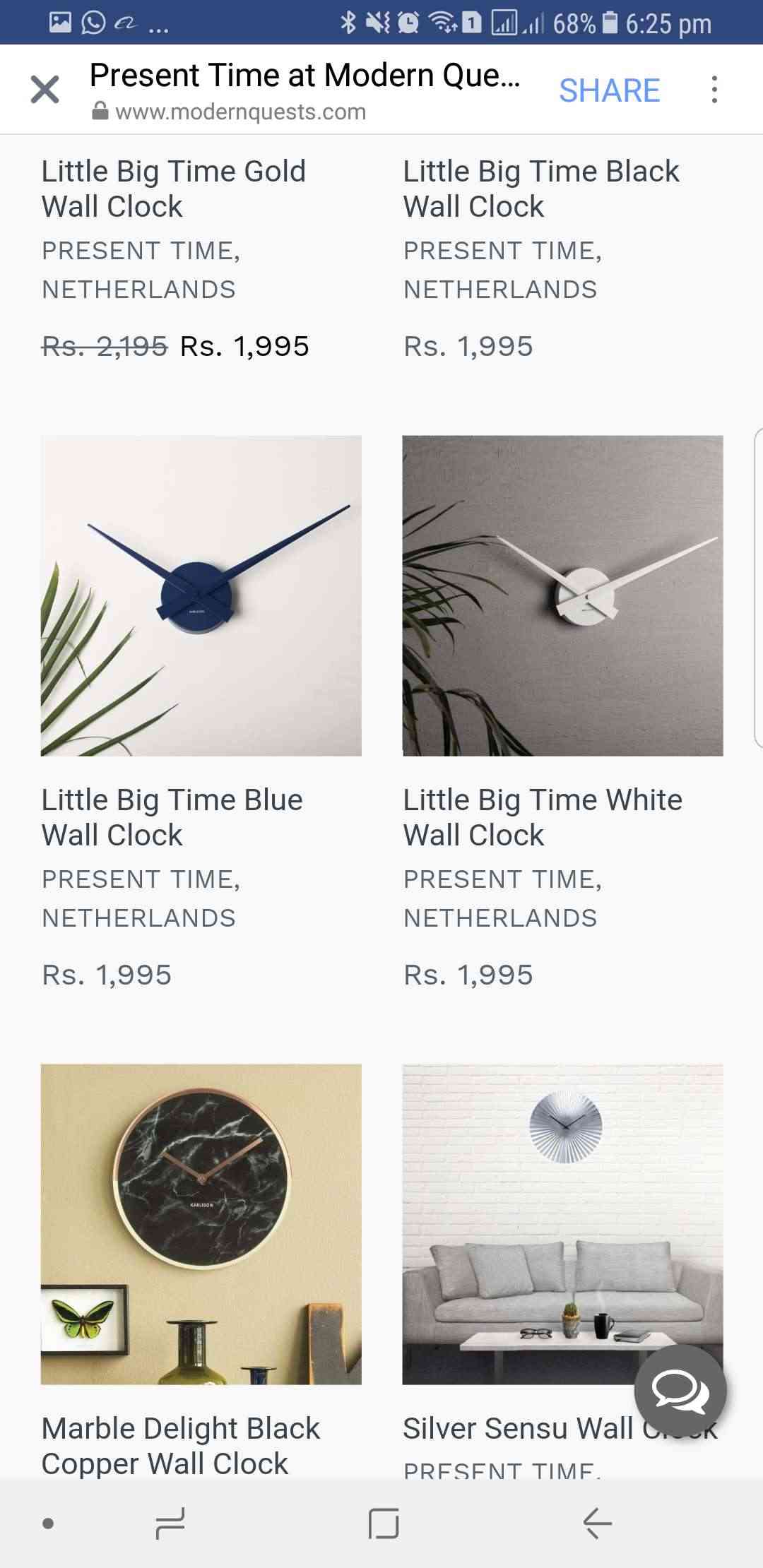763x1568 pixels.
Task: View the Little Big Time White clock image
Action: click(x=562, y=595)
